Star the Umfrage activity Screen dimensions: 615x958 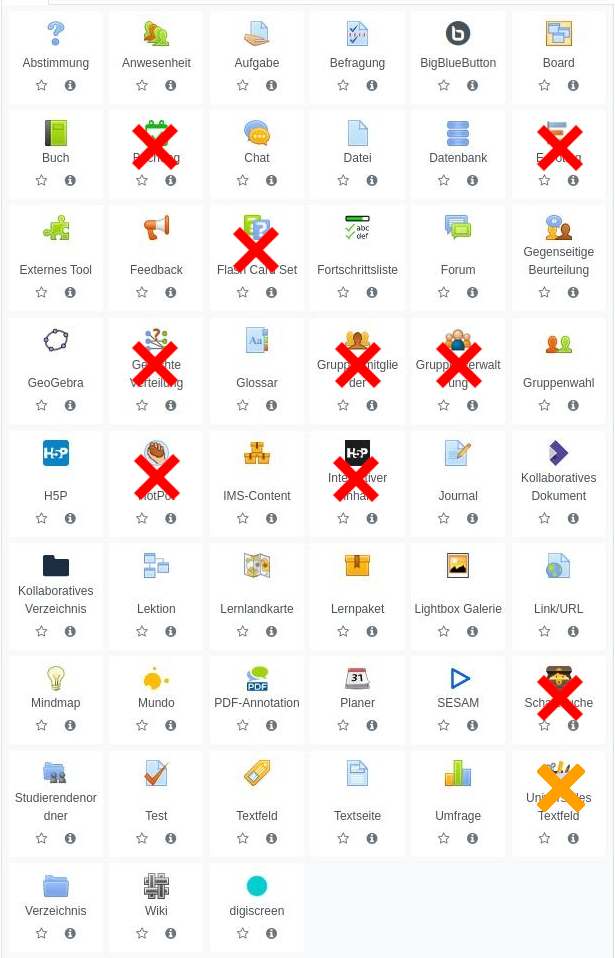coord(443,839)
